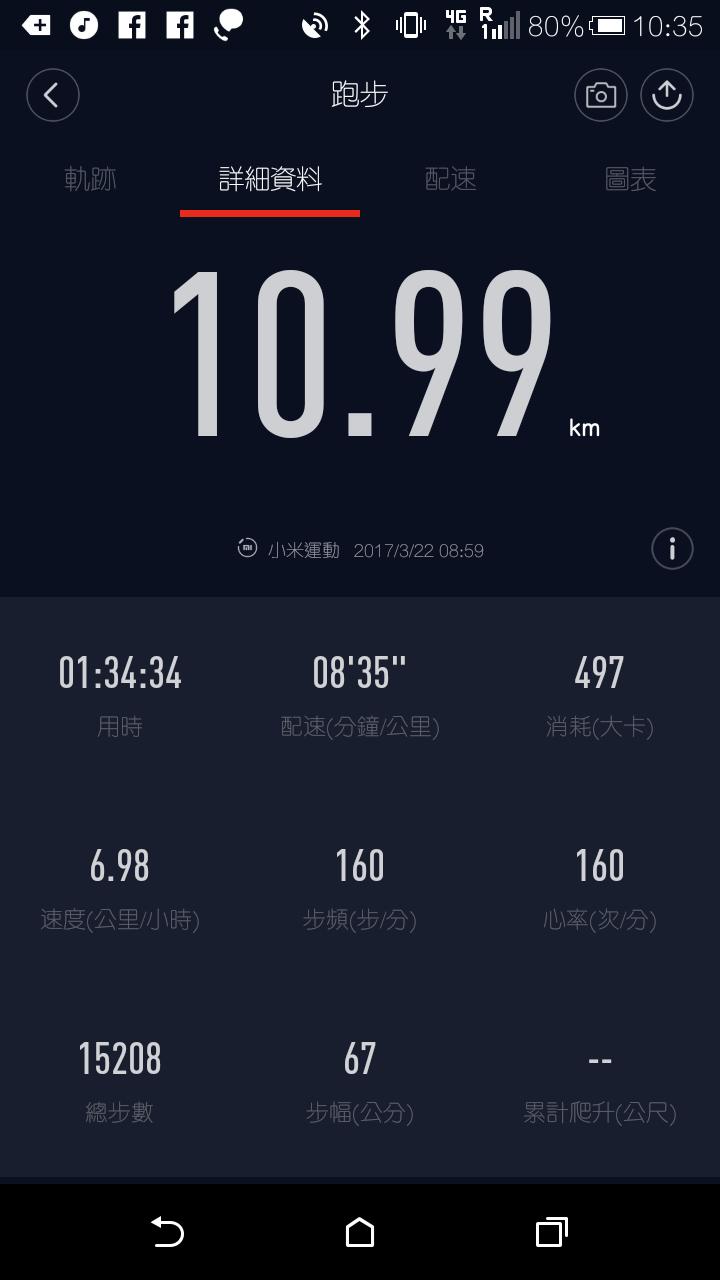Switch to the 配速 tab
This screenshot has height=1280, width=720.
[x=450, y=179]
